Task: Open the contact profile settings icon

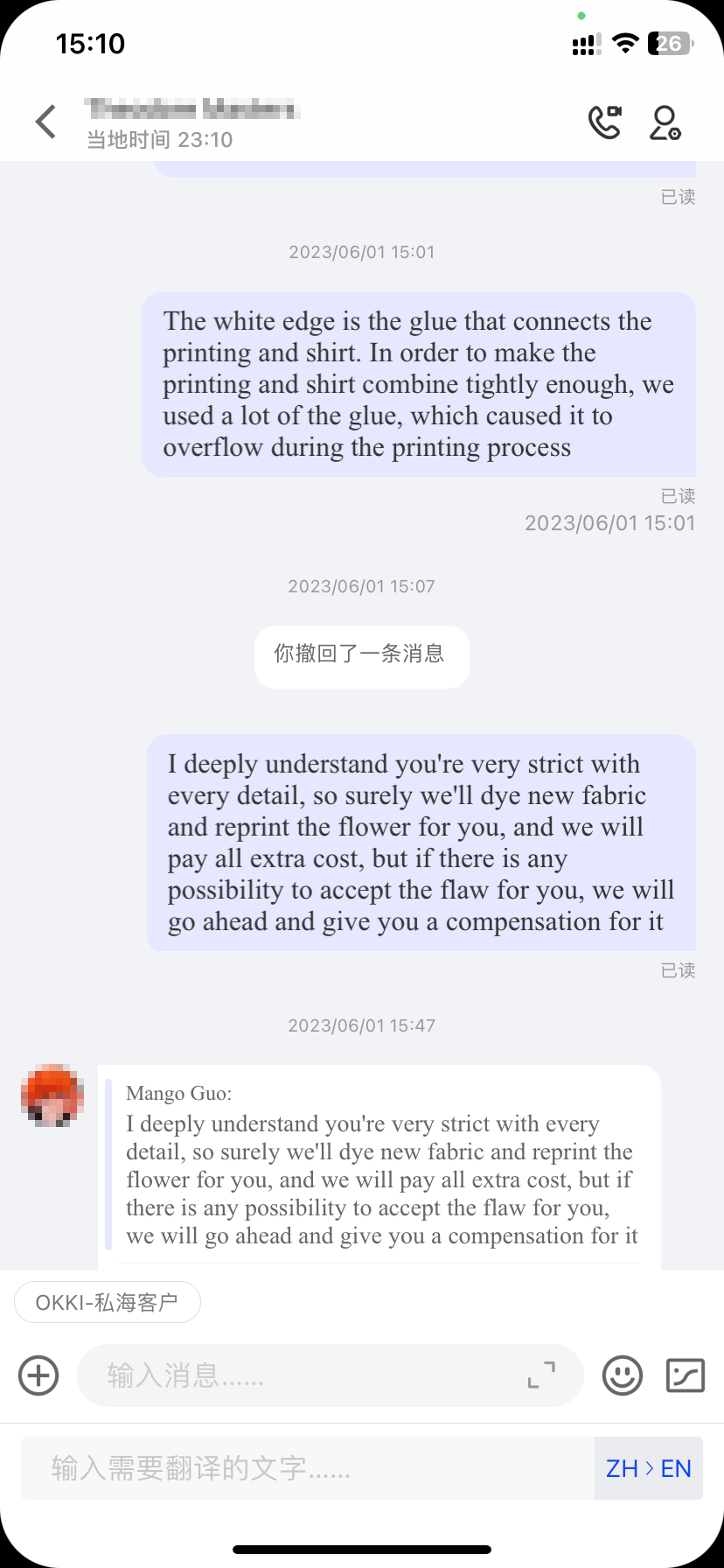Action: (x=665, y=122)
